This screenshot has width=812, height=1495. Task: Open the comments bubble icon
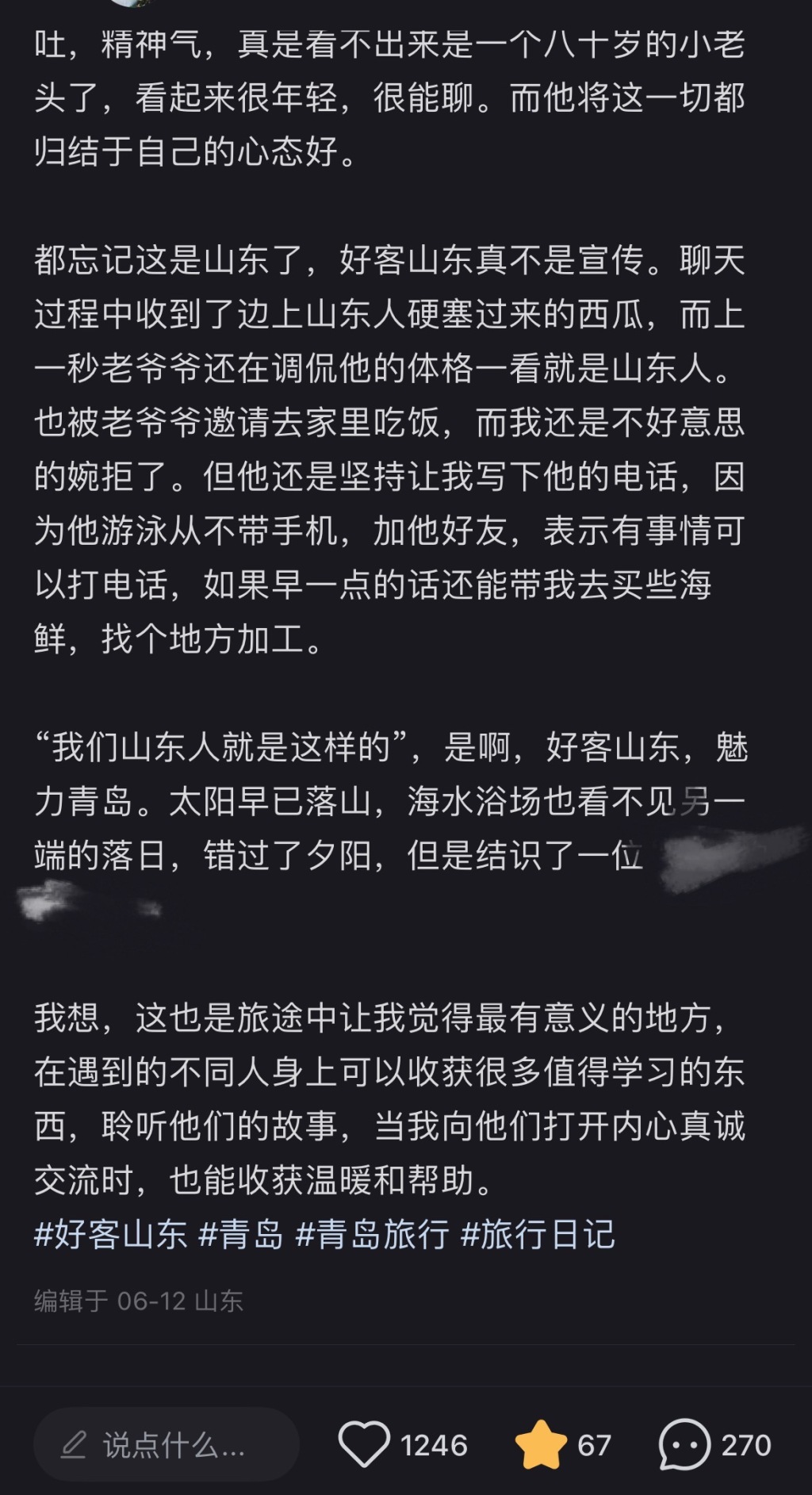[x=684, y=1445]
